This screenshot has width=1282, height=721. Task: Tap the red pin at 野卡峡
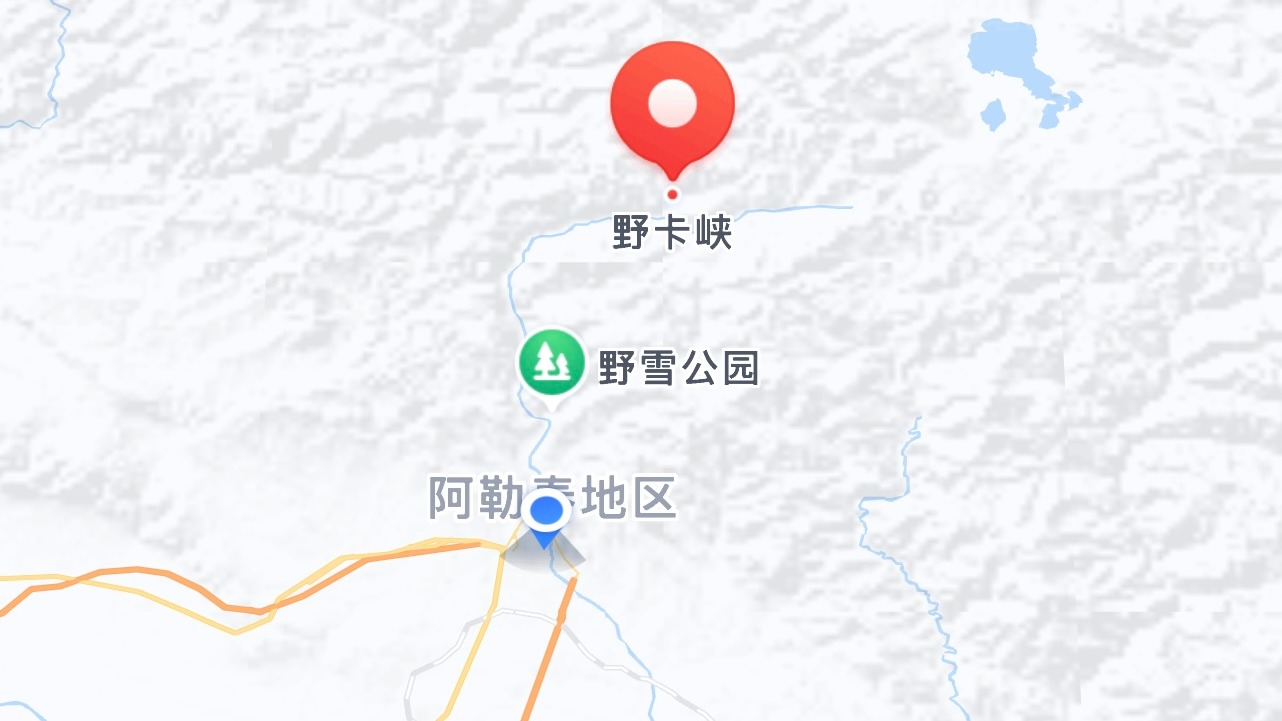point(672,104)
